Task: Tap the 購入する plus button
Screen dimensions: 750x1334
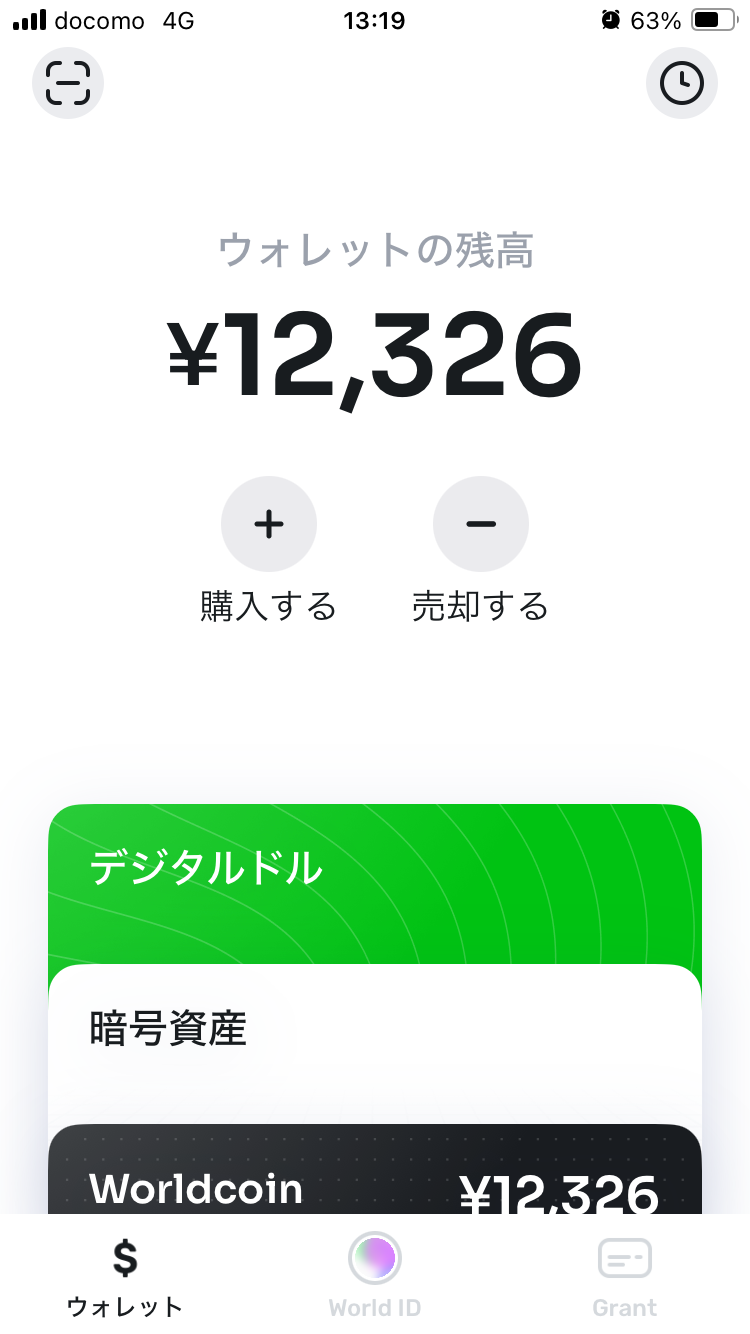Action: (x=269, y=524)
